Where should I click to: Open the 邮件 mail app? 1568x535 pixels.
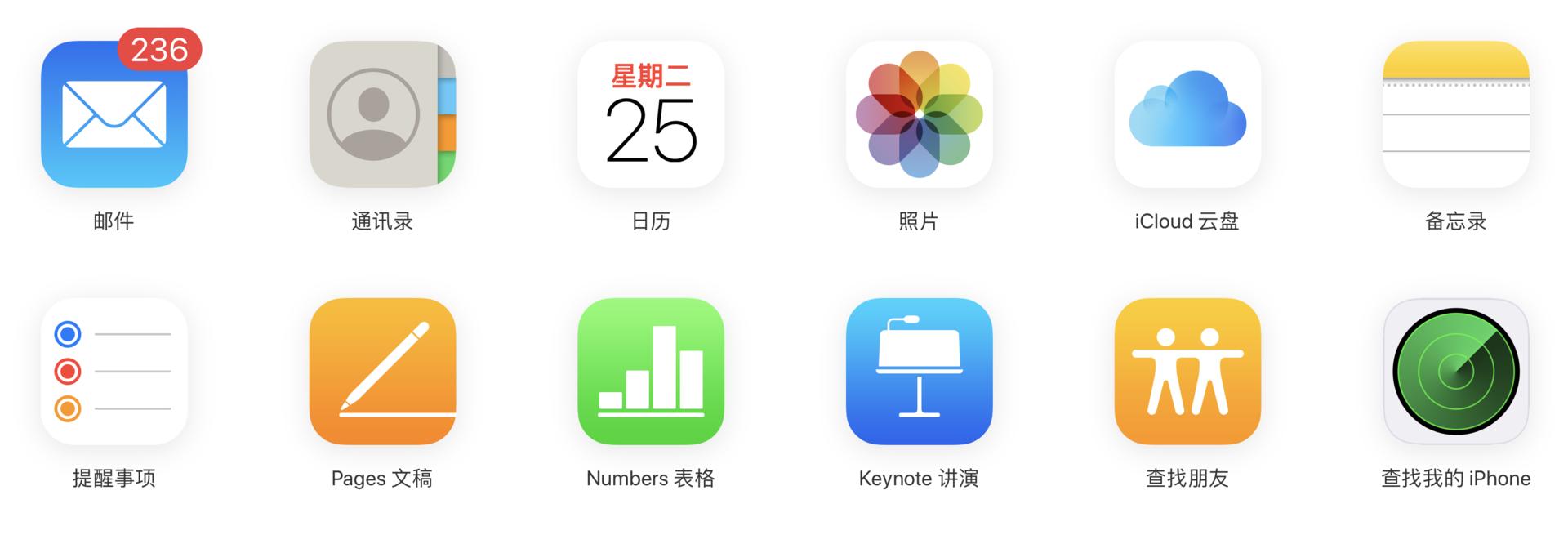(x=114, y=114)
